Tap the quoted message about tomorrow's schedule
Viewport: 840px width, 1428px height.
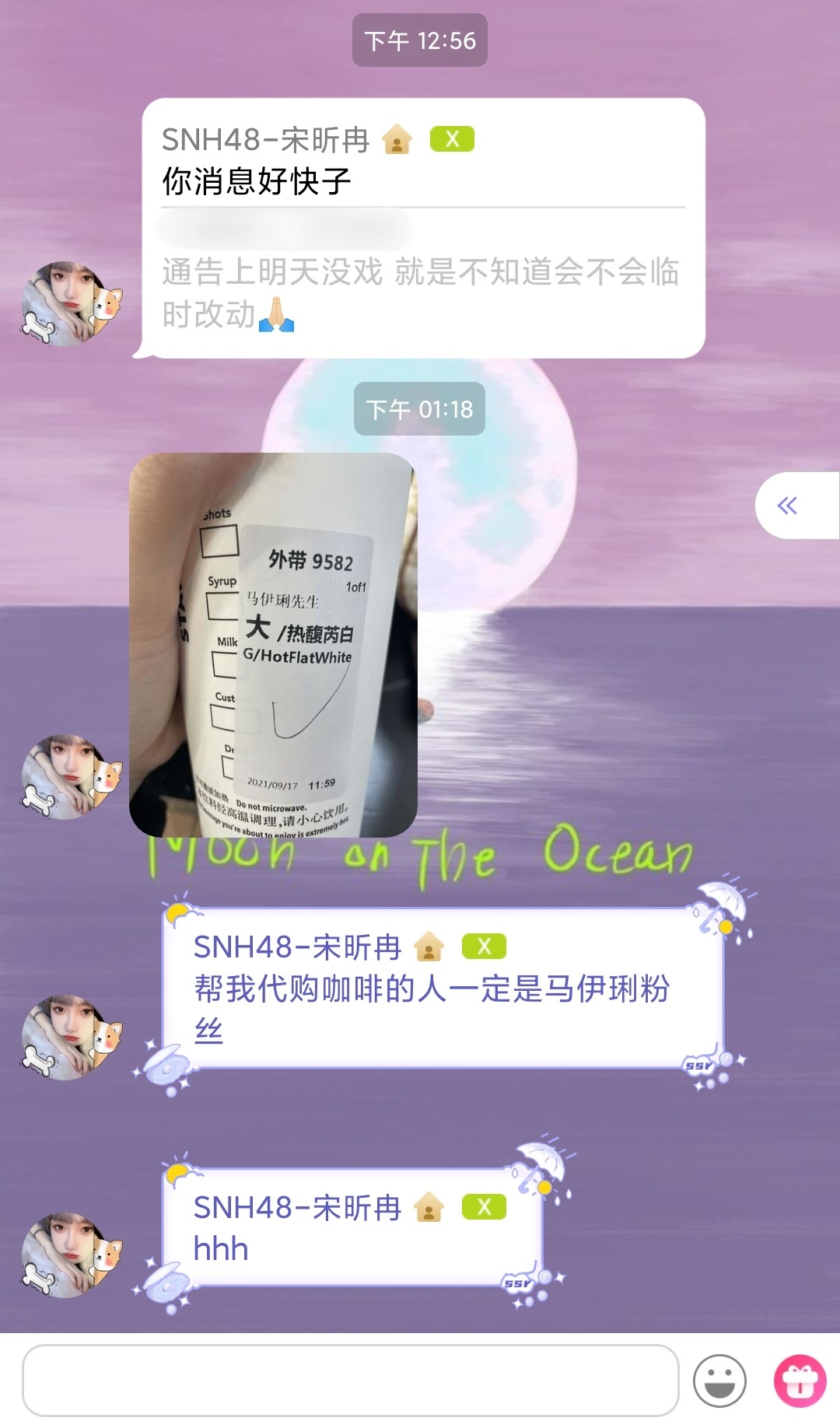pos(420,292)
